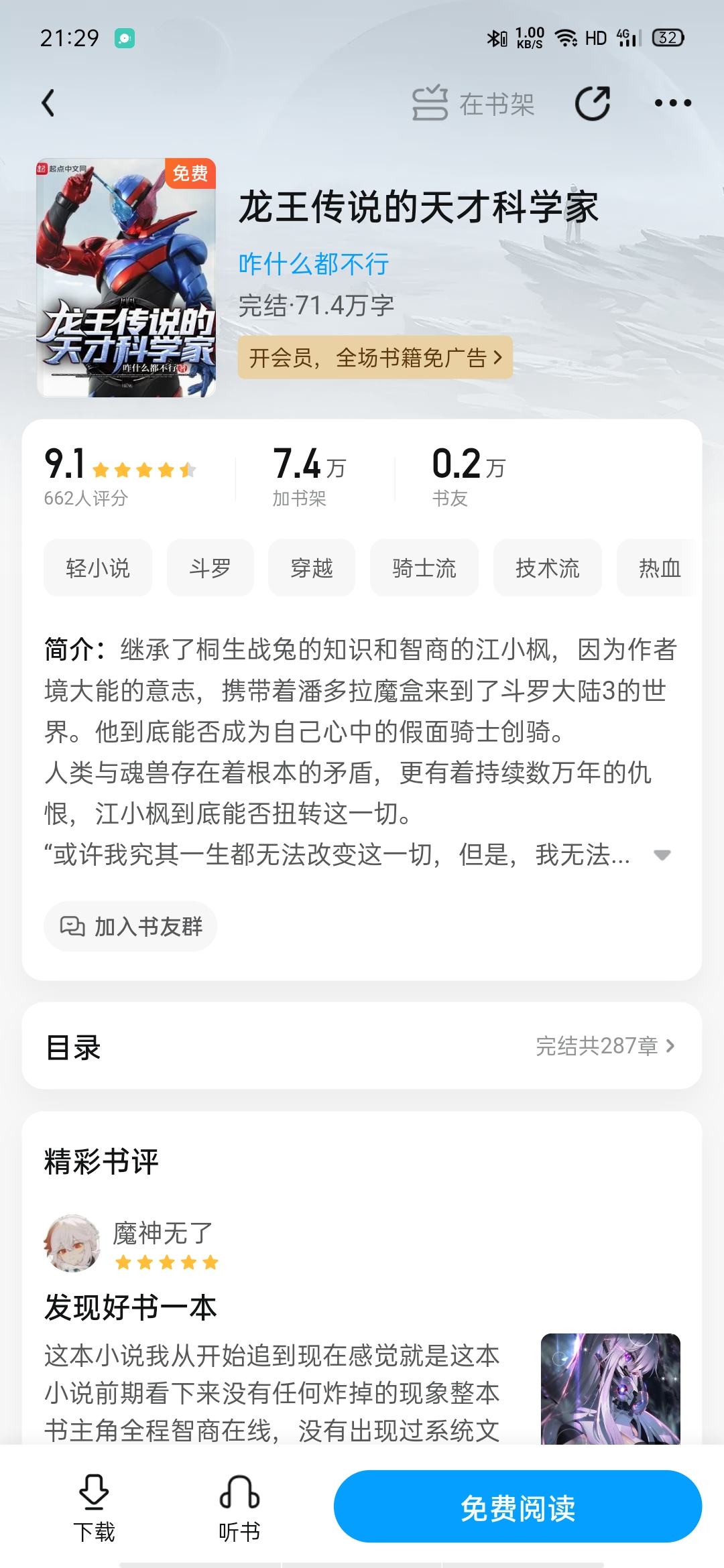Screen dimensions: 724x1568
Task: Listen to the audiobook via 听书
Action: click(x=239, y=1508)
